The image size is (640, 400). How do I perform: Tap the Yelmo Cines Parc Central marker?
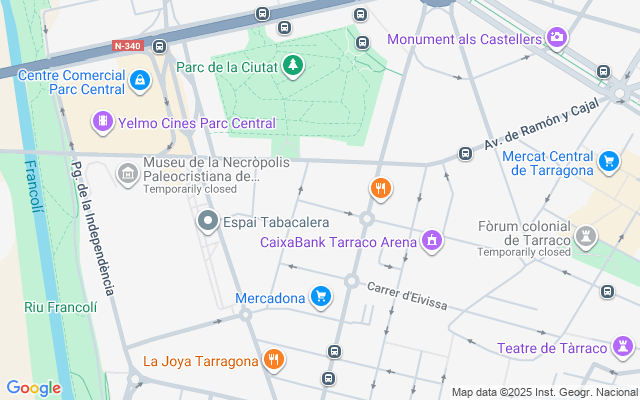pos(102,122)
